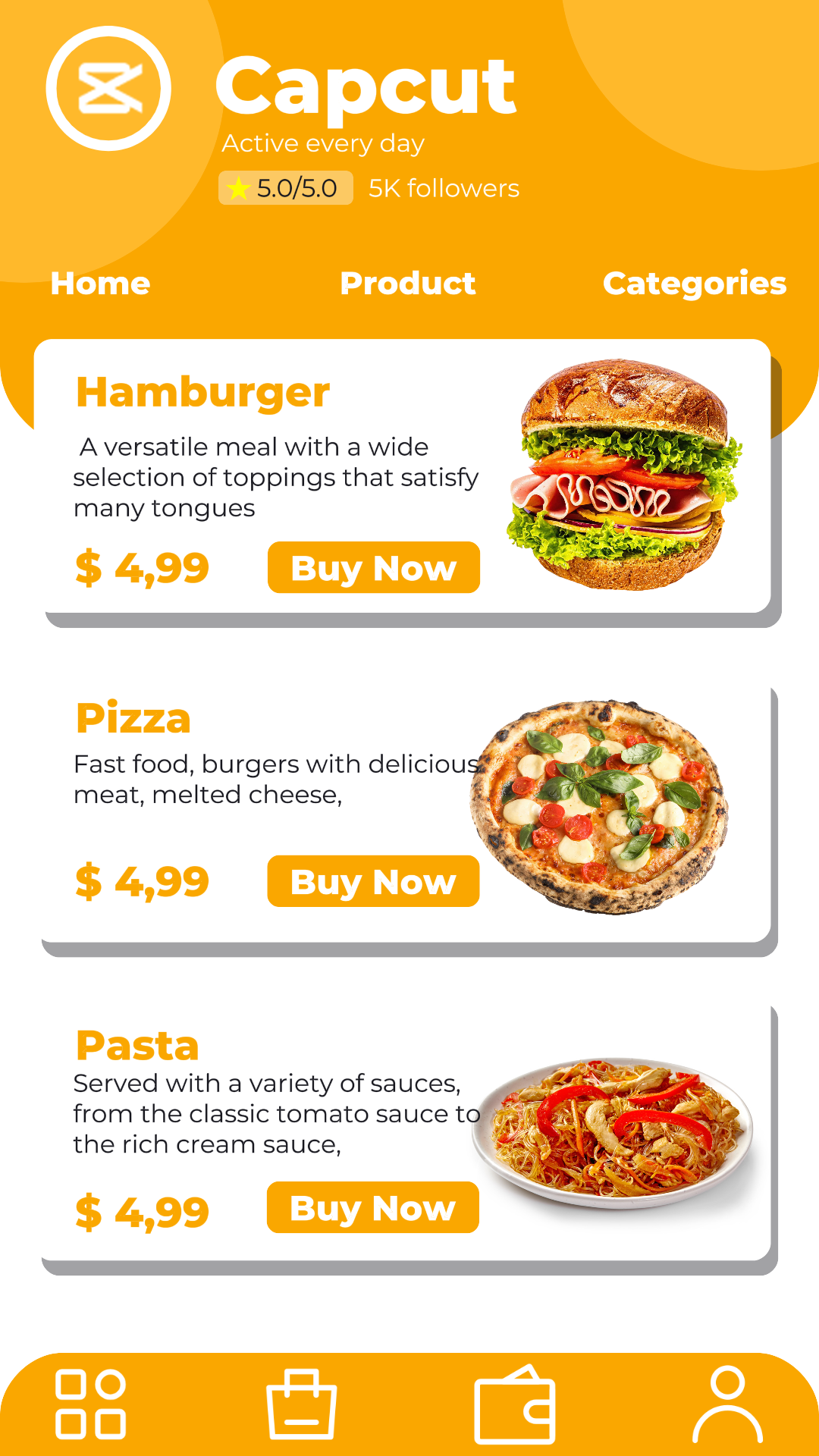Viewport: 819px width, 1456px height.
Task: Go to the Categories tab
Action: pos(694,284)
